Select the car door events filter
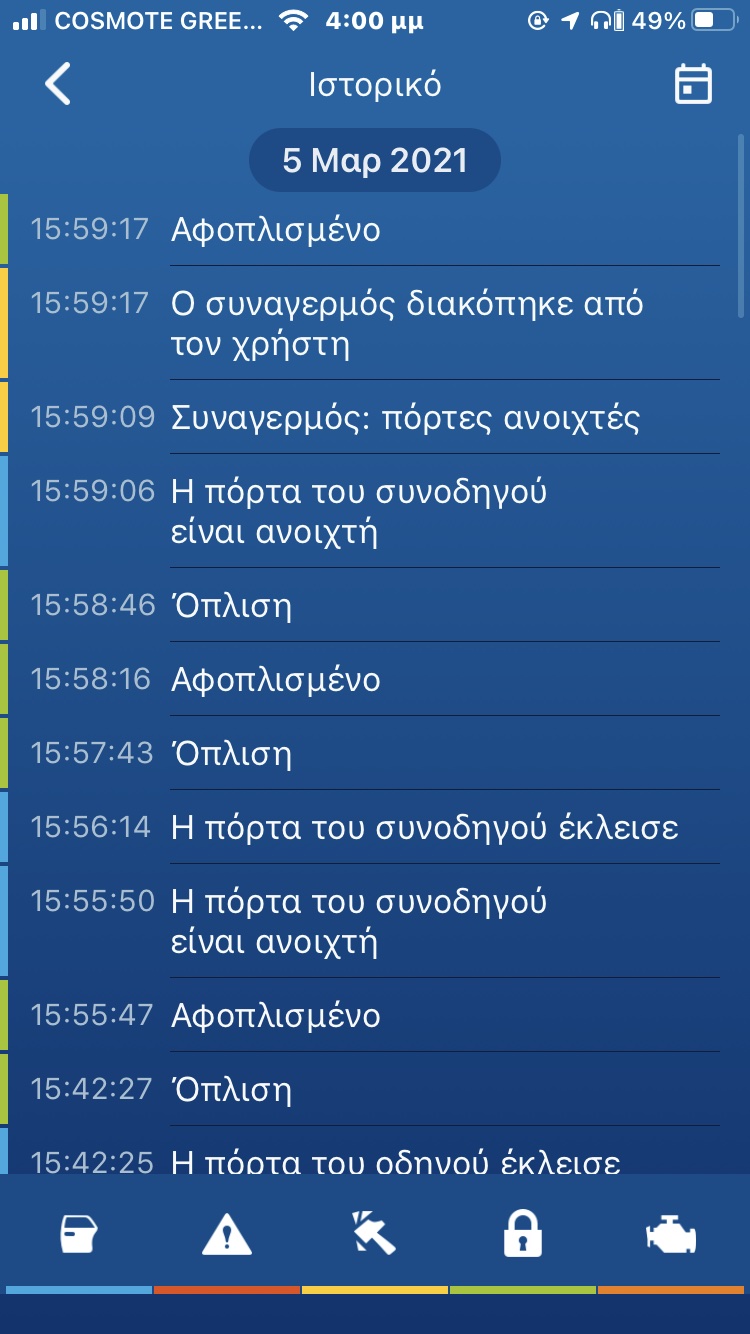 (x=79, y=1235)
